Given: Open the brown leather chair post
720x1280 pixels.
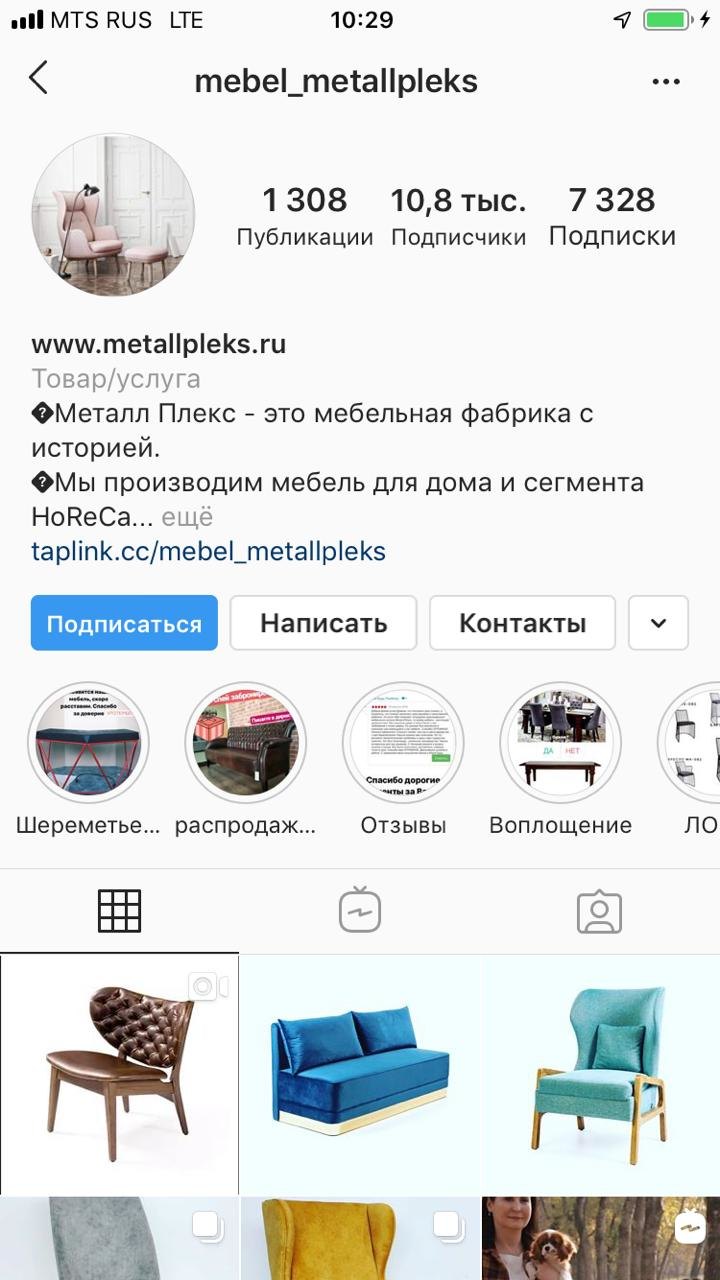Looking at the screenshot, I should (119, 1074).
